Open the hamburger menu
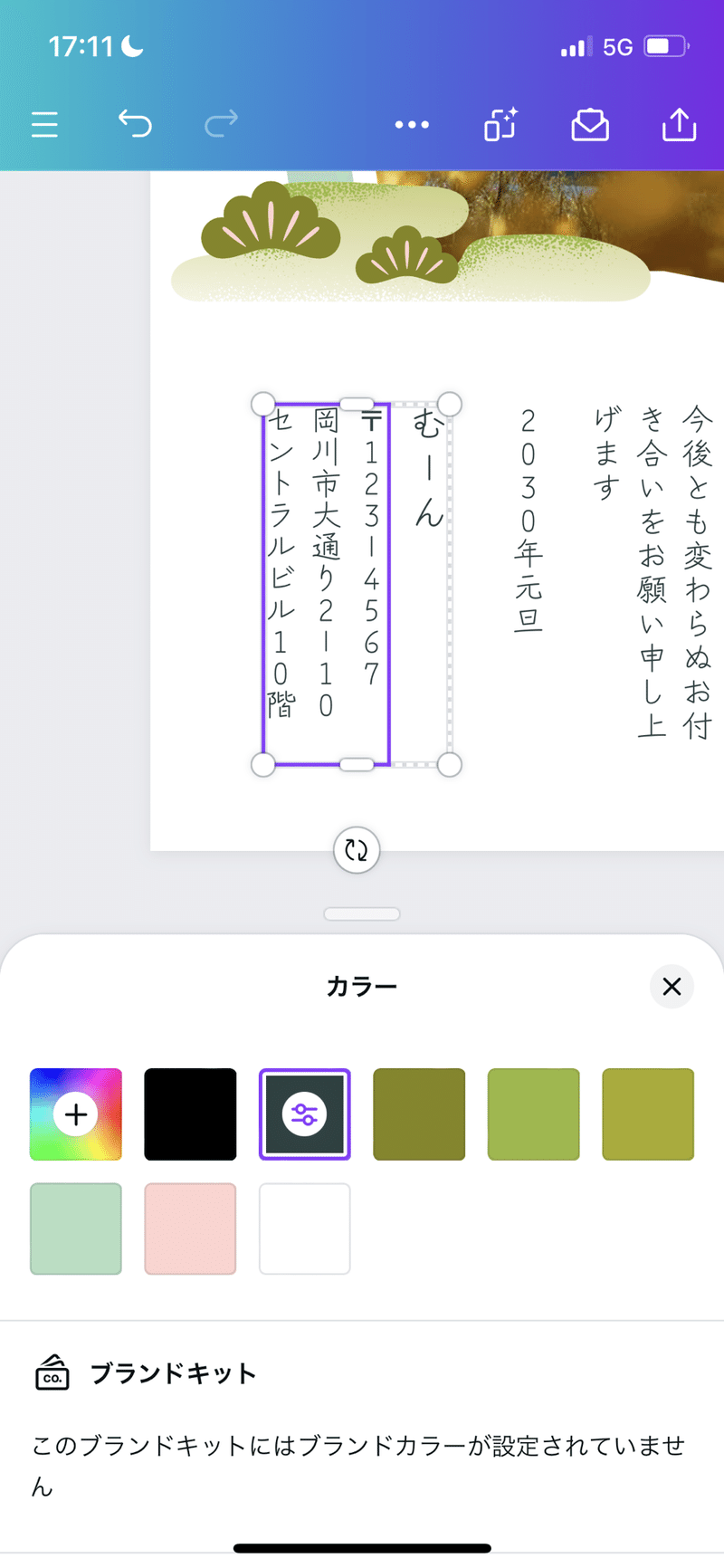 [44, 124]
